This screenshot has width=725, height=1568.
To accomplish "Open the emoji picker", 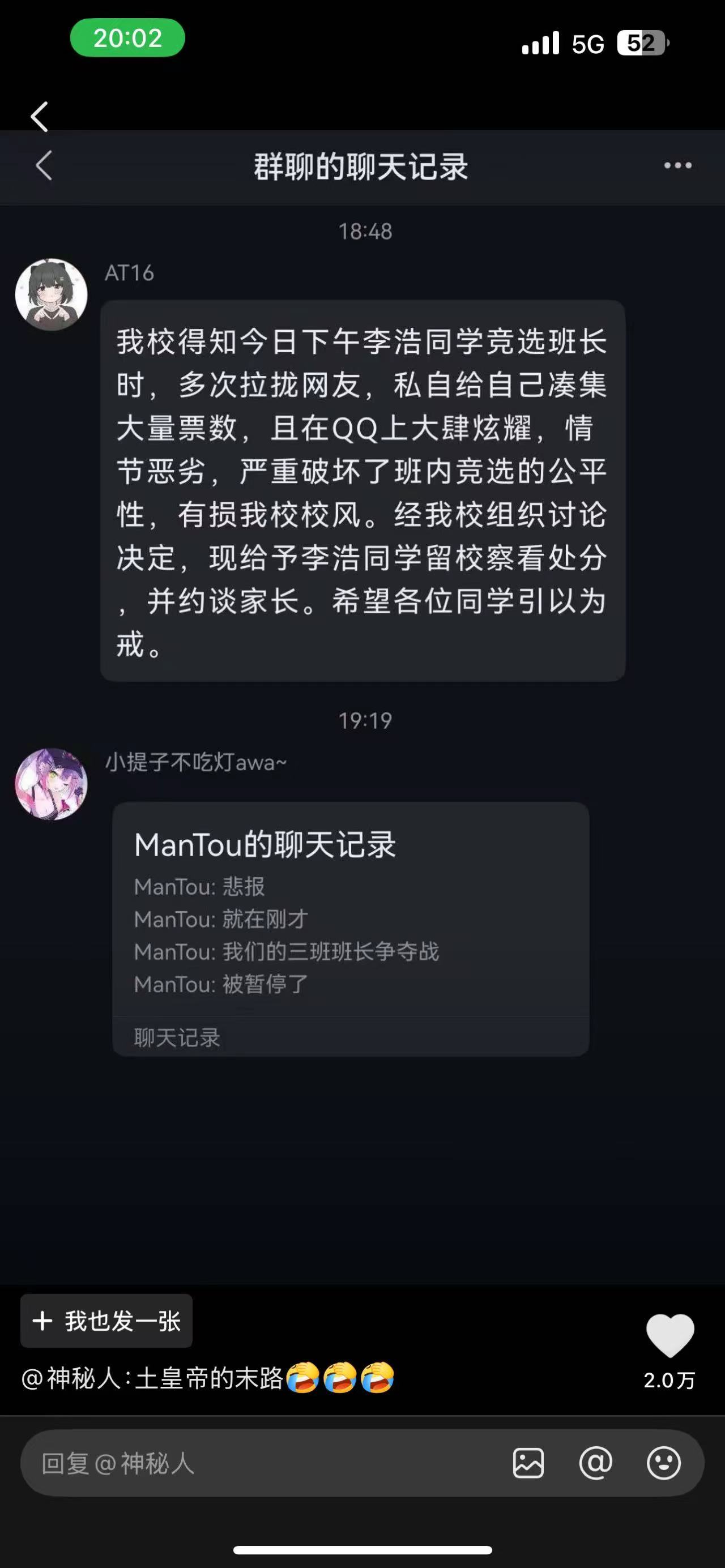I will coord(663,1462).
